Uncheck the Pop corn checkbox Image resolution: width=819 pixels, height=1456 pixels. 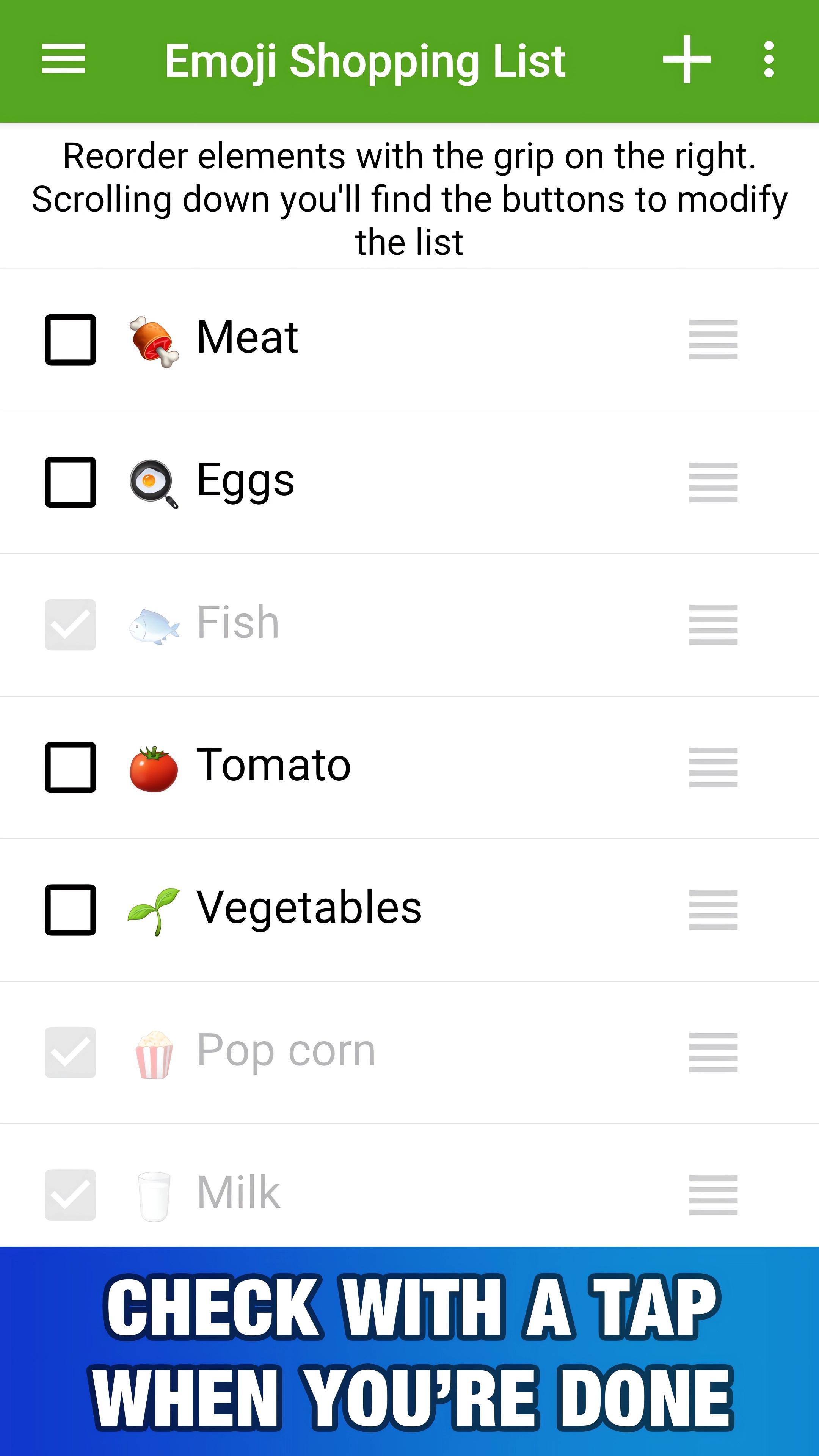pos(71,1053)
